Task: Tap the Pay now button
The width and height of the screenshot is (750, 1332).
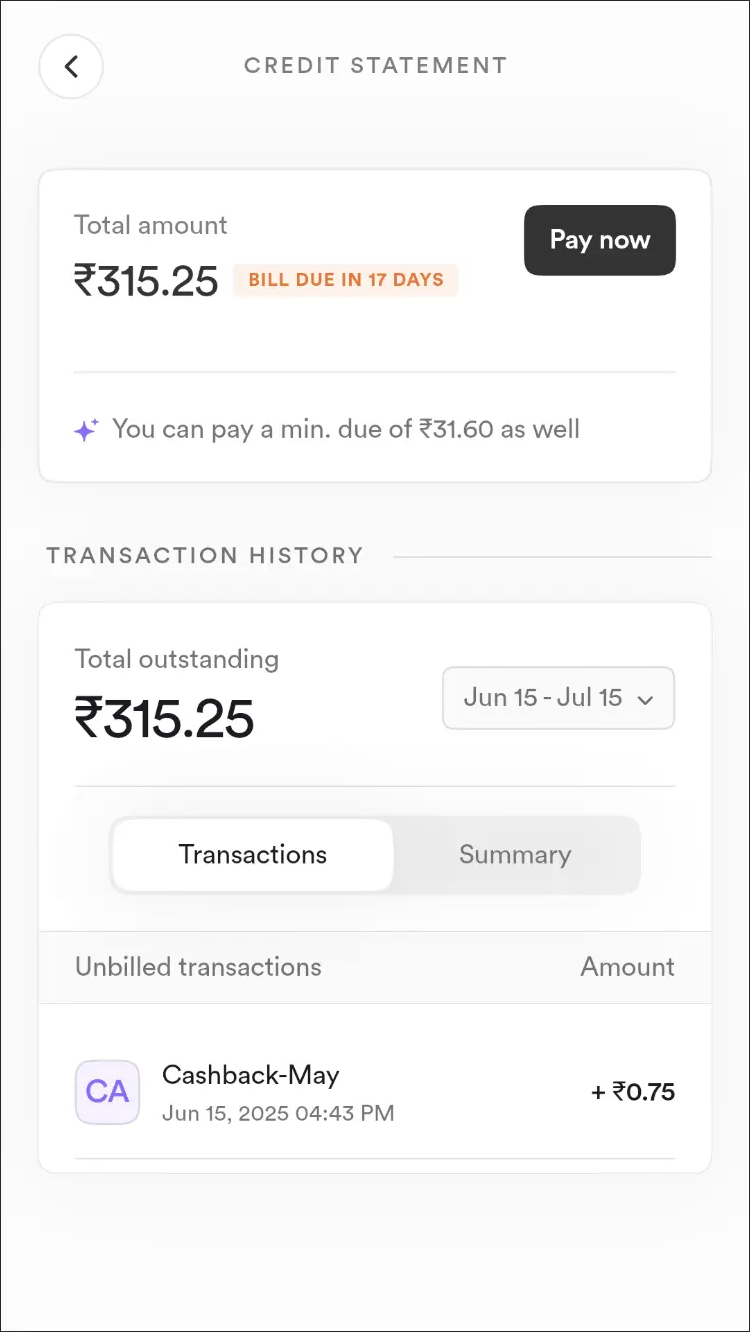Action: coord(600,240)
